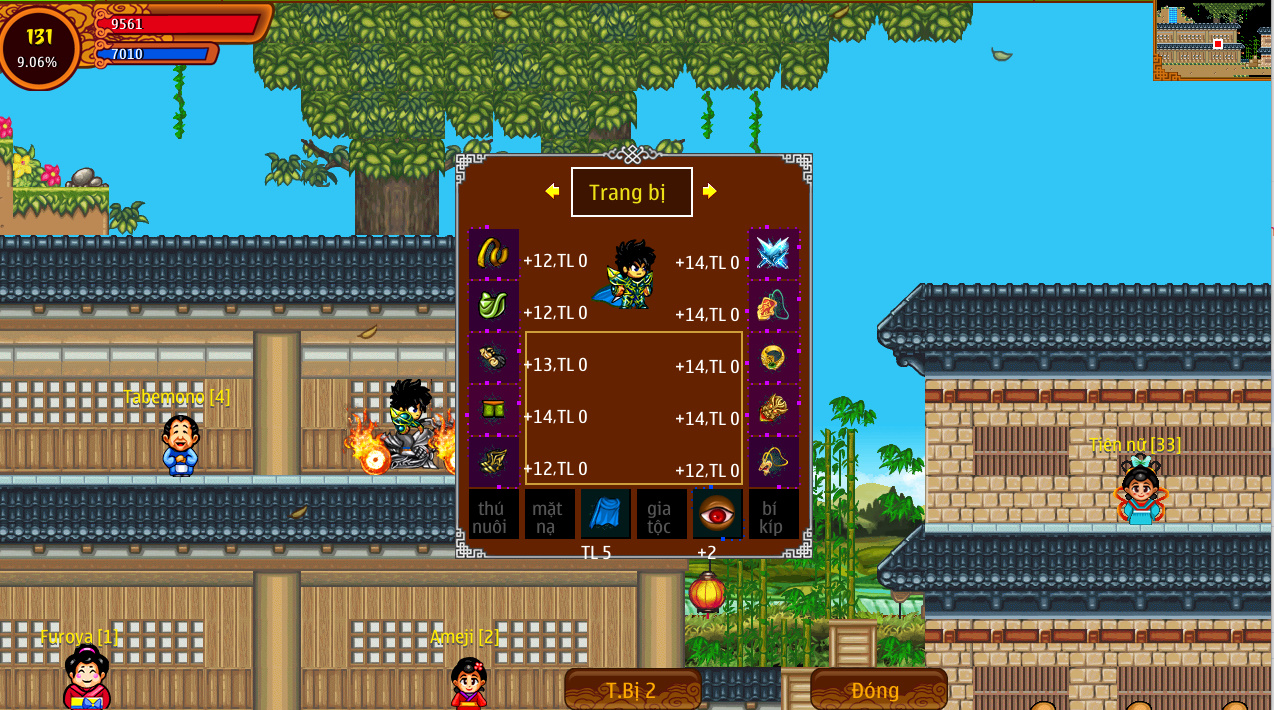Select the bí kíp slot
1274x710 pixels.
point(773,514)
